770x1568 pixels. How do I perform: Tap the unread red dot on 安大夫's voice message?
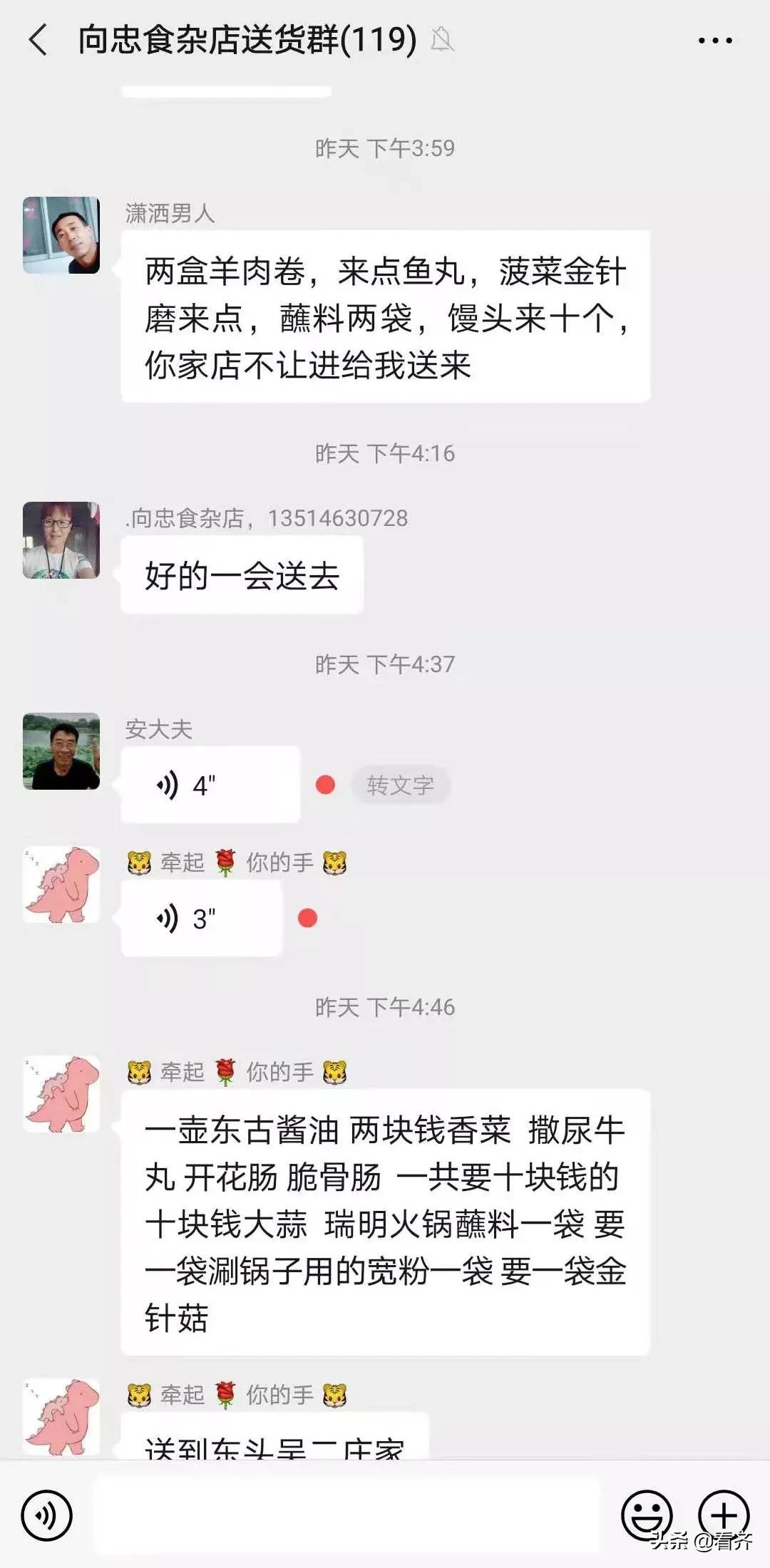tap(324, 784)
